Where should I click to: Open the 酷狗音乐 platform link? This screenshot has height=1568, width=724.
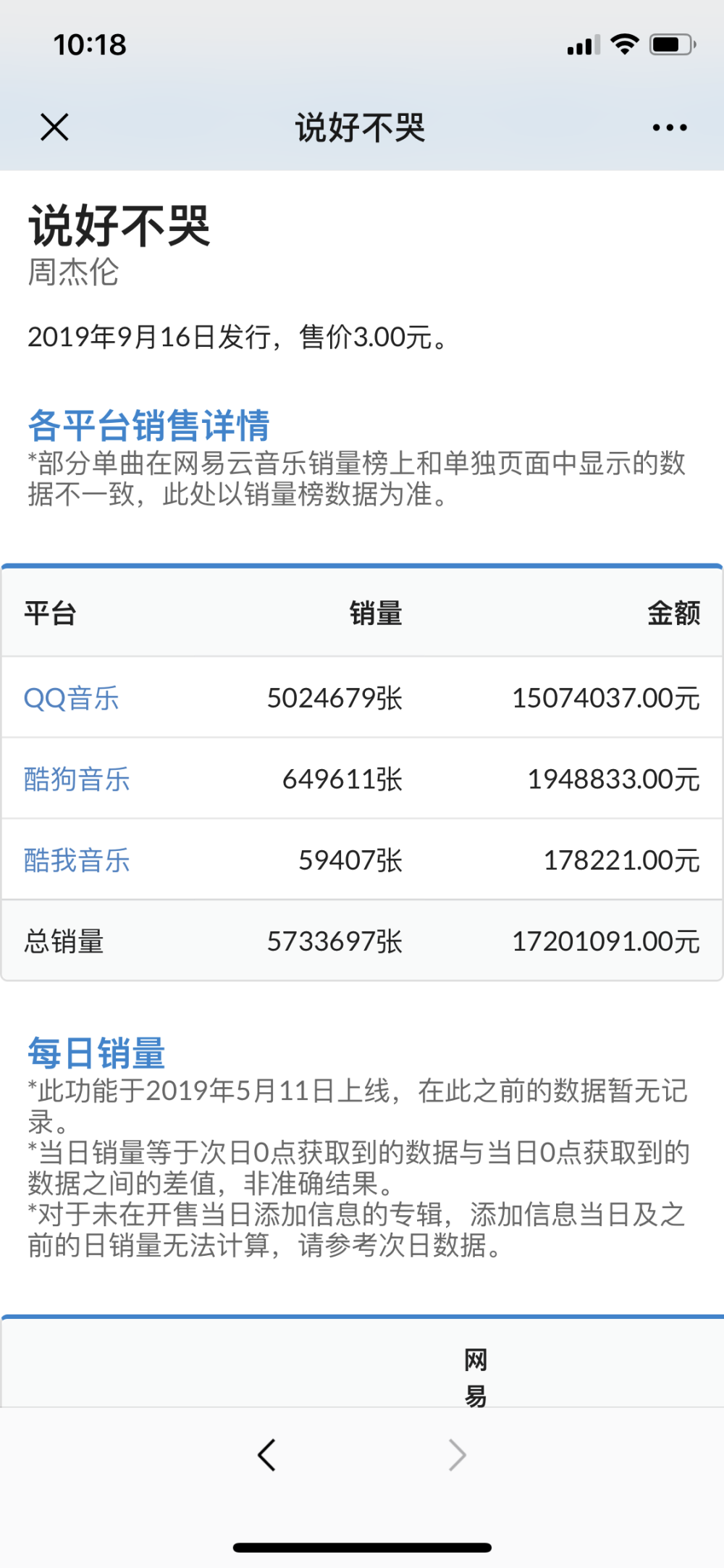(77, 779)
